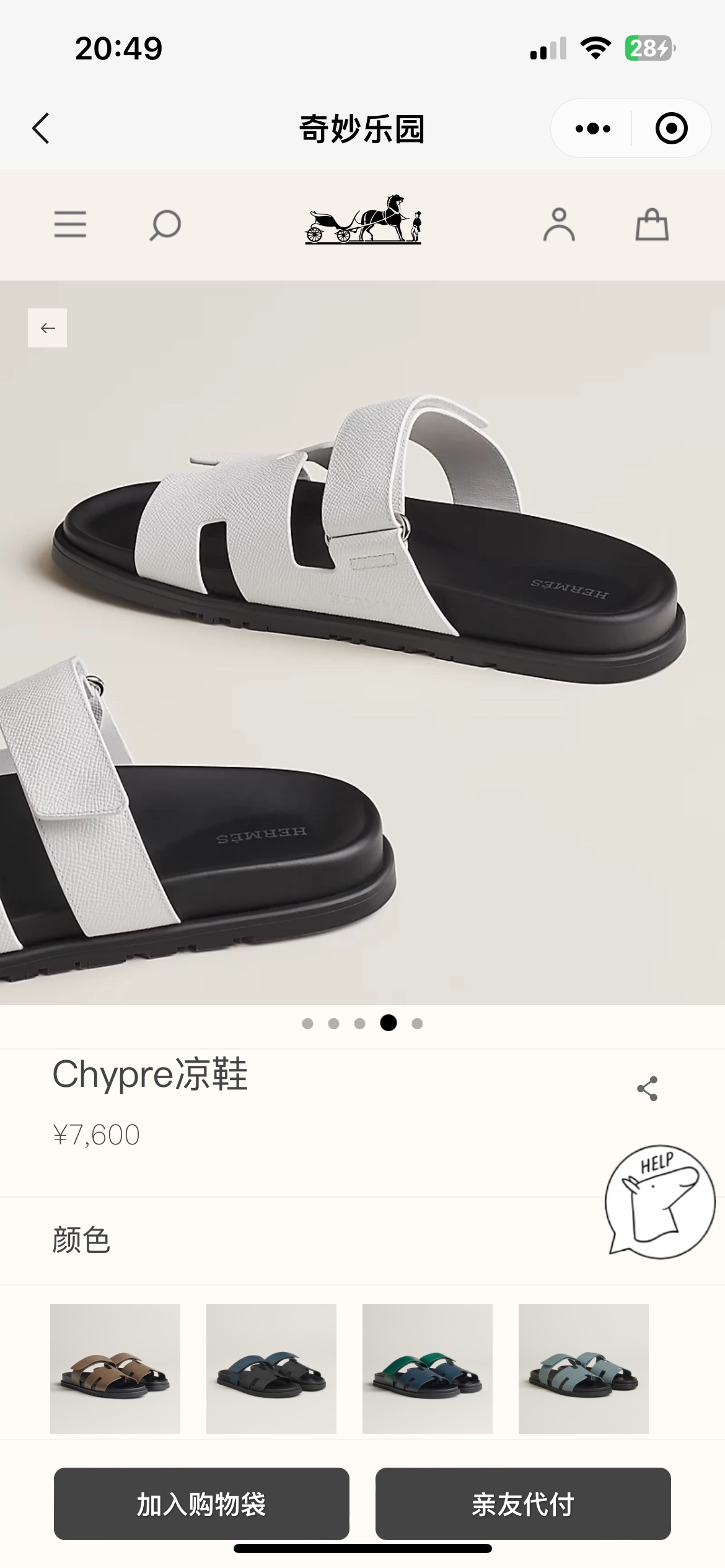Share the Chypre凉鞋 product
Viewport: 725px width, 1568px height.
click(x=648, y=1088)
